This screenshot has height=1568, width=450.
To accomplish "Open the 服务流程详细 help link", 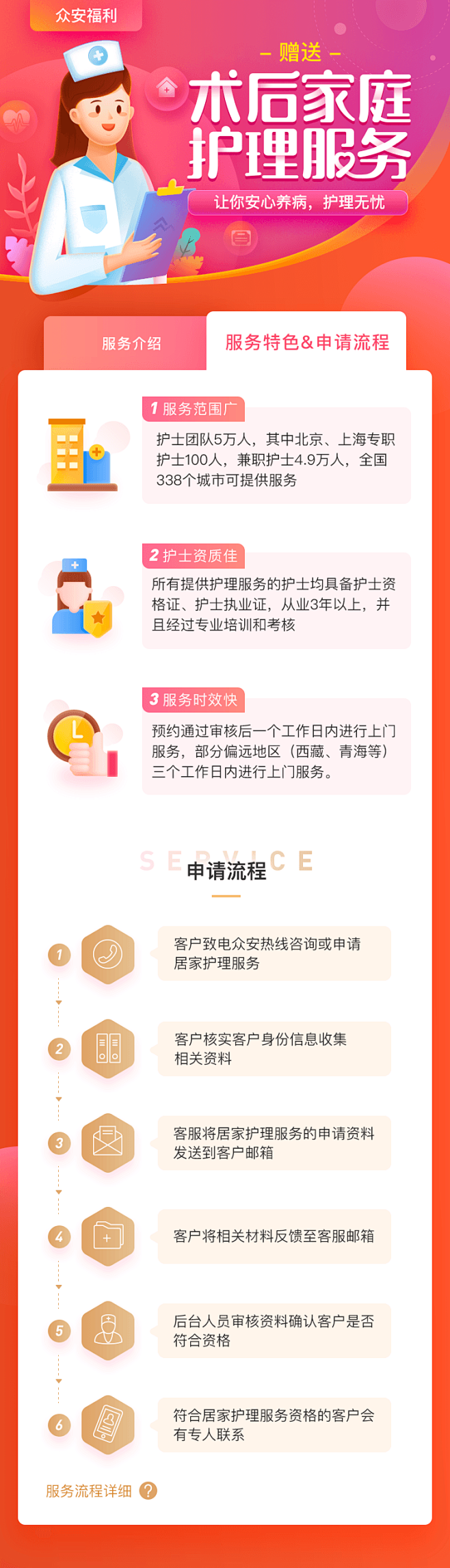I will 101,1490.
